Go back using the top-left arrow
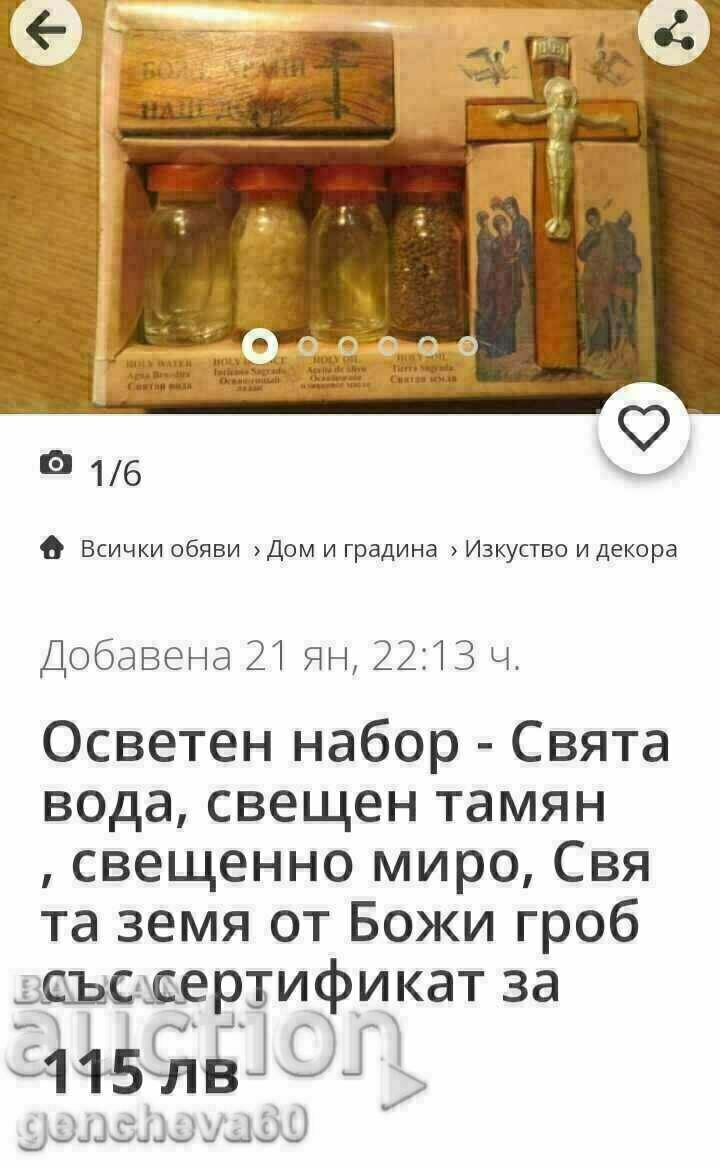The height and width of the screenshot is (1168, 720). tap(44, 32)
